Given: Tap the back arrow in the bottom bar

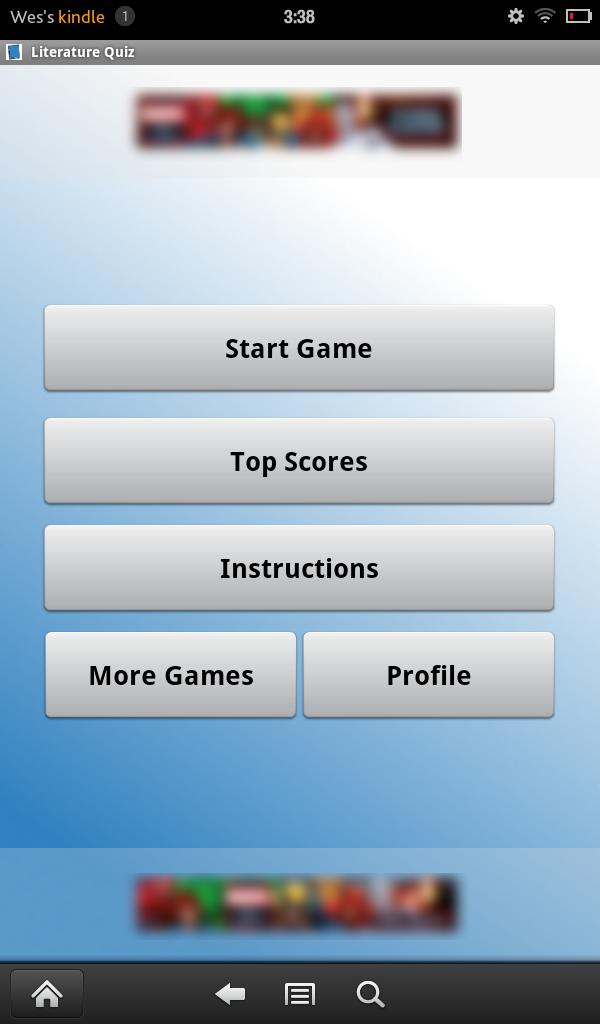Looking at the screenshot, I should click(230, 993).
